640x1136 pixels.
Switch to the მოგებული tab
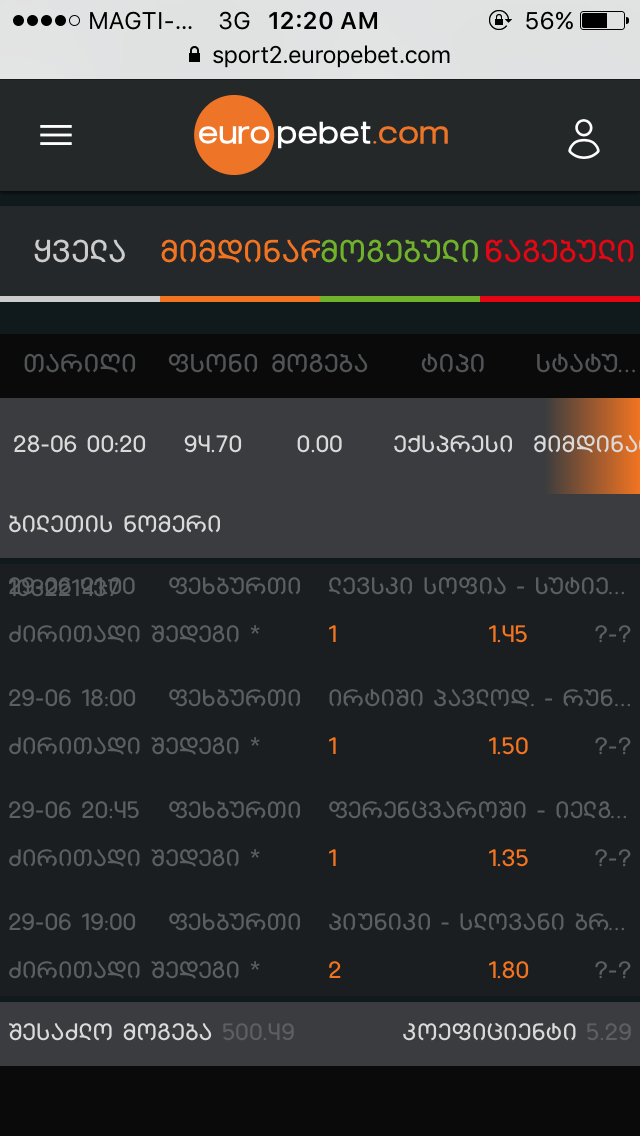click(400, 251)
